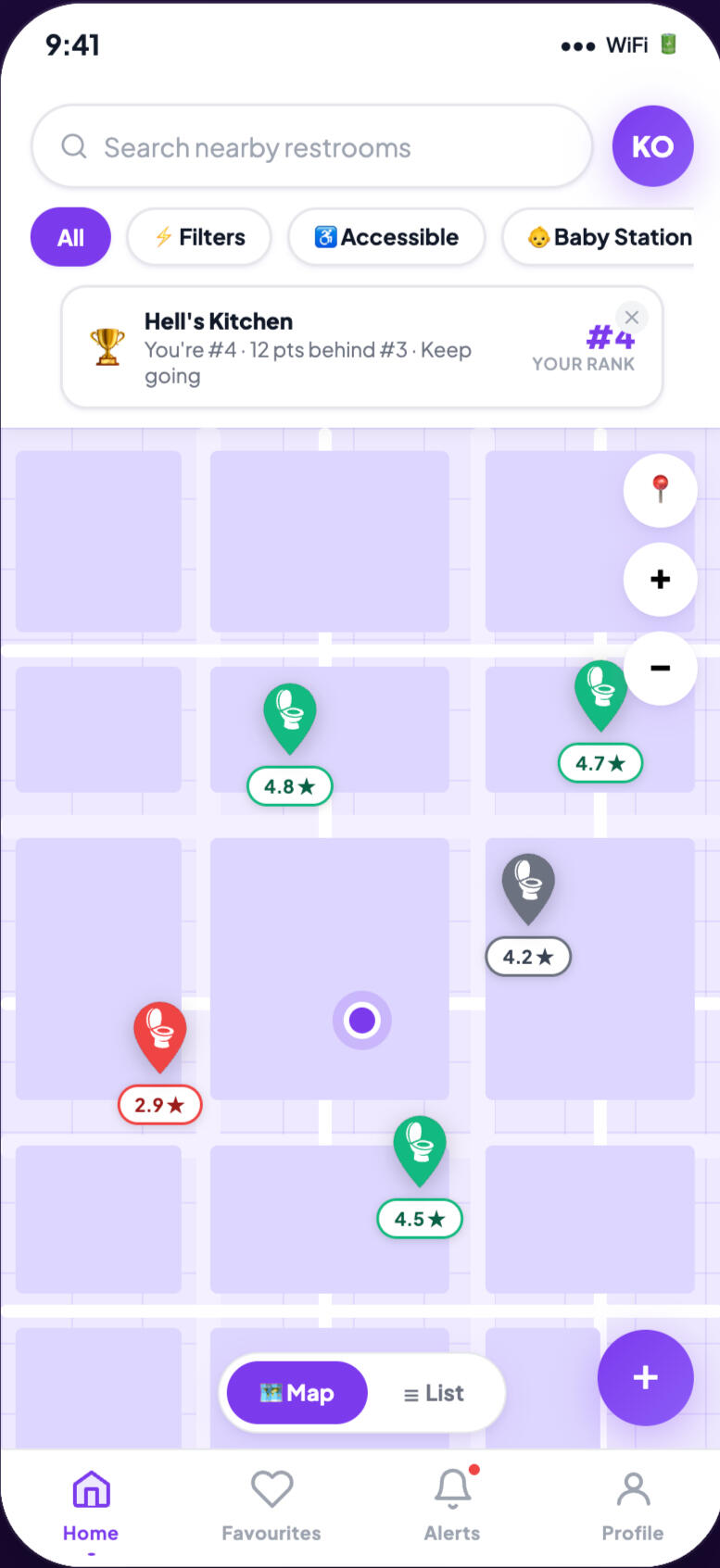Dismiss the Hell's Kitchen rank banner
This screenshot has width=720, height=1568.
coord(632,317)
